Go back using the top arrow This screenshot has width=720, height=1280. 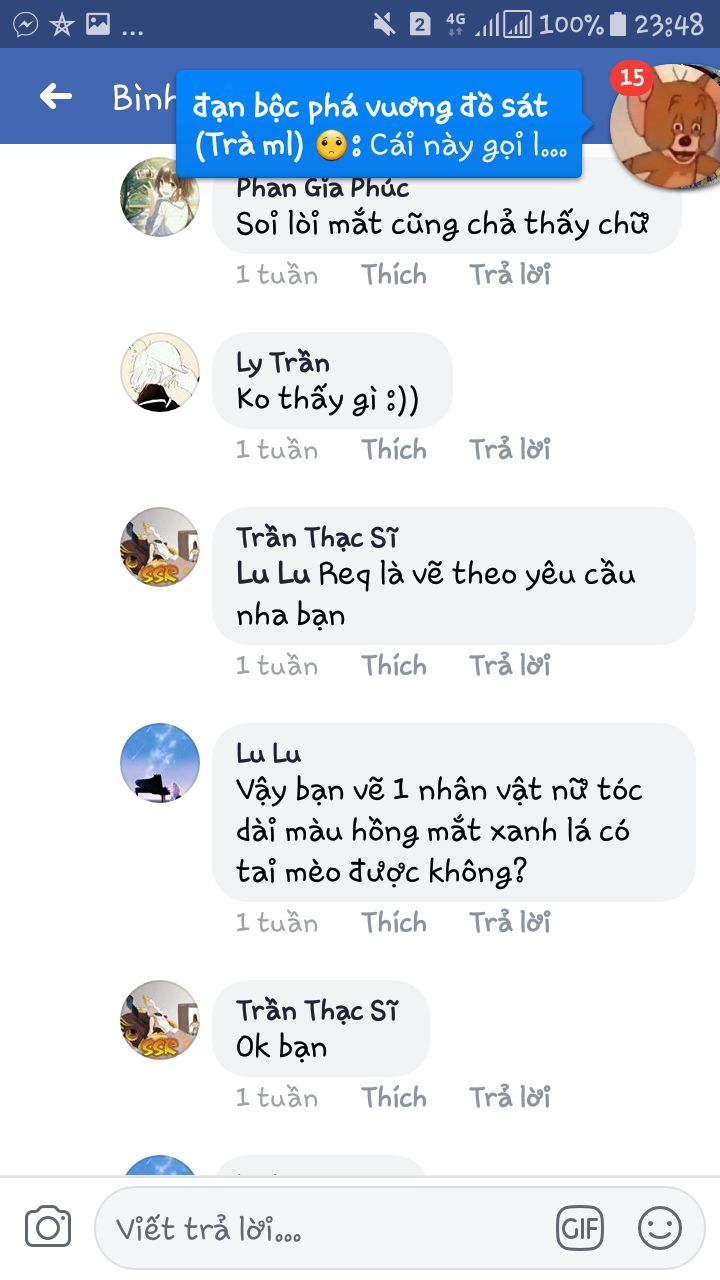(x=56, y=96)
